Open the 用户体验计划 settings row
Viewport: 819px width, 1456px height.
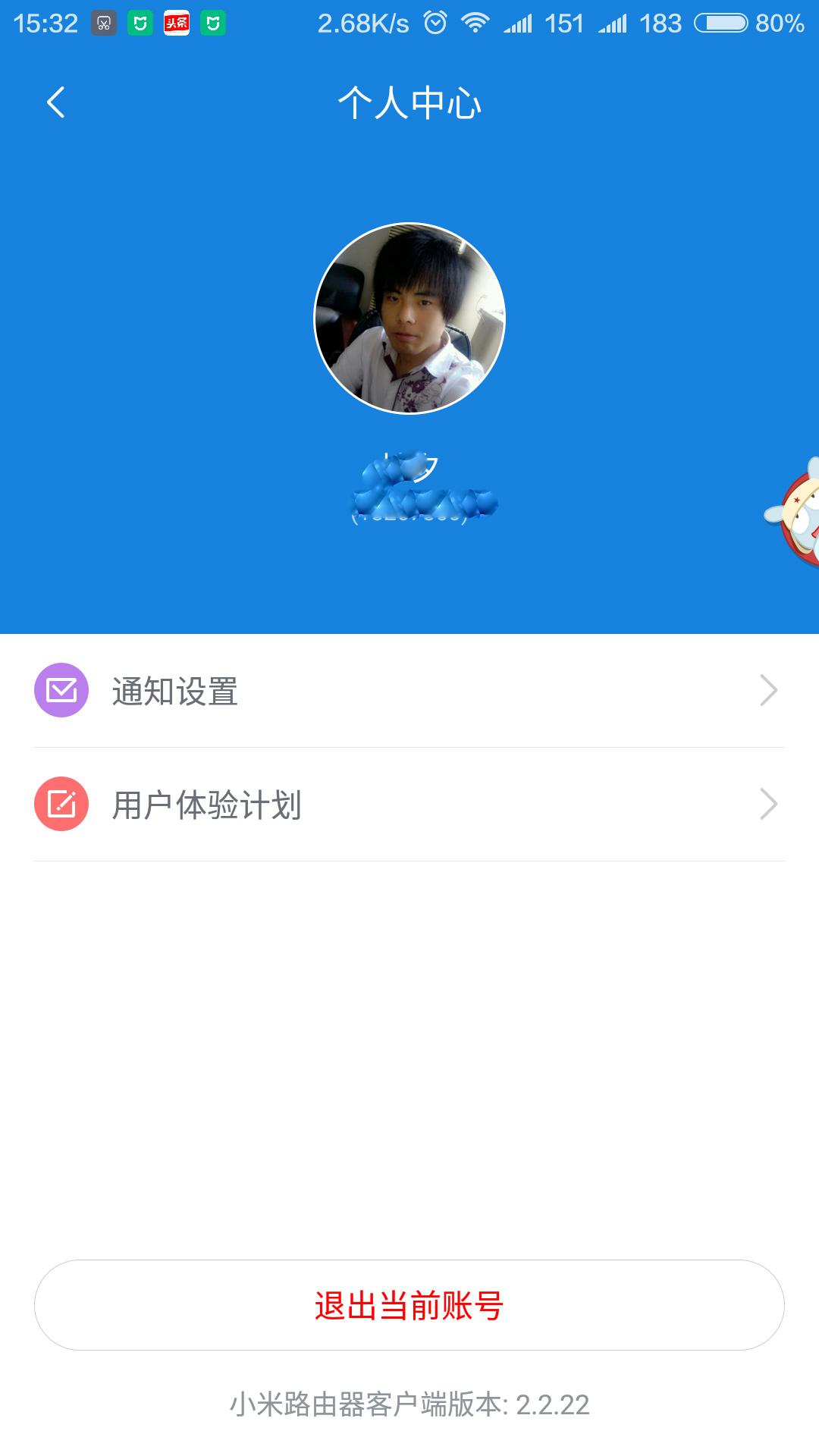tap(303, 804)
